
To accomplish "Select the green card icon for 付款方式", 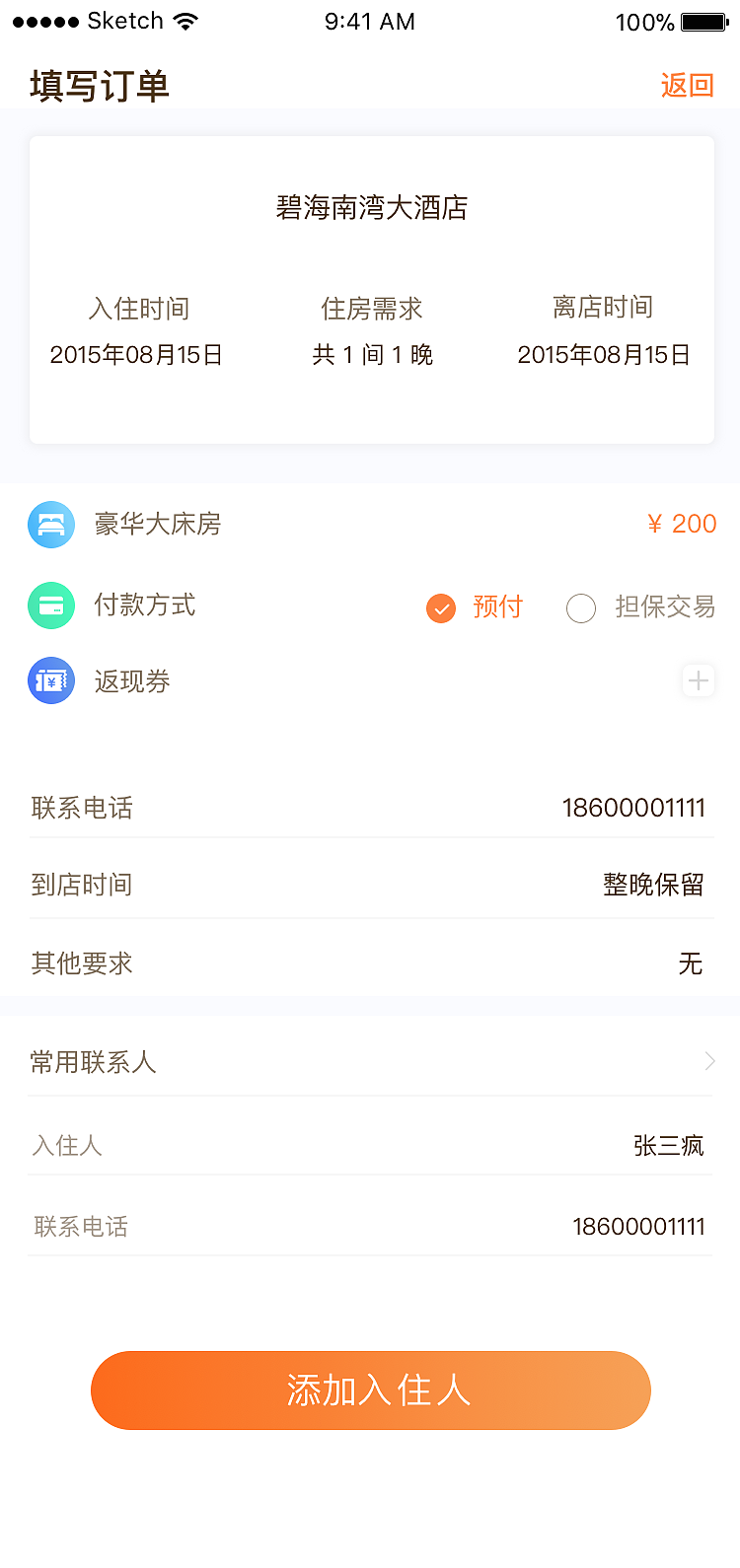I will tap(50, 606).
